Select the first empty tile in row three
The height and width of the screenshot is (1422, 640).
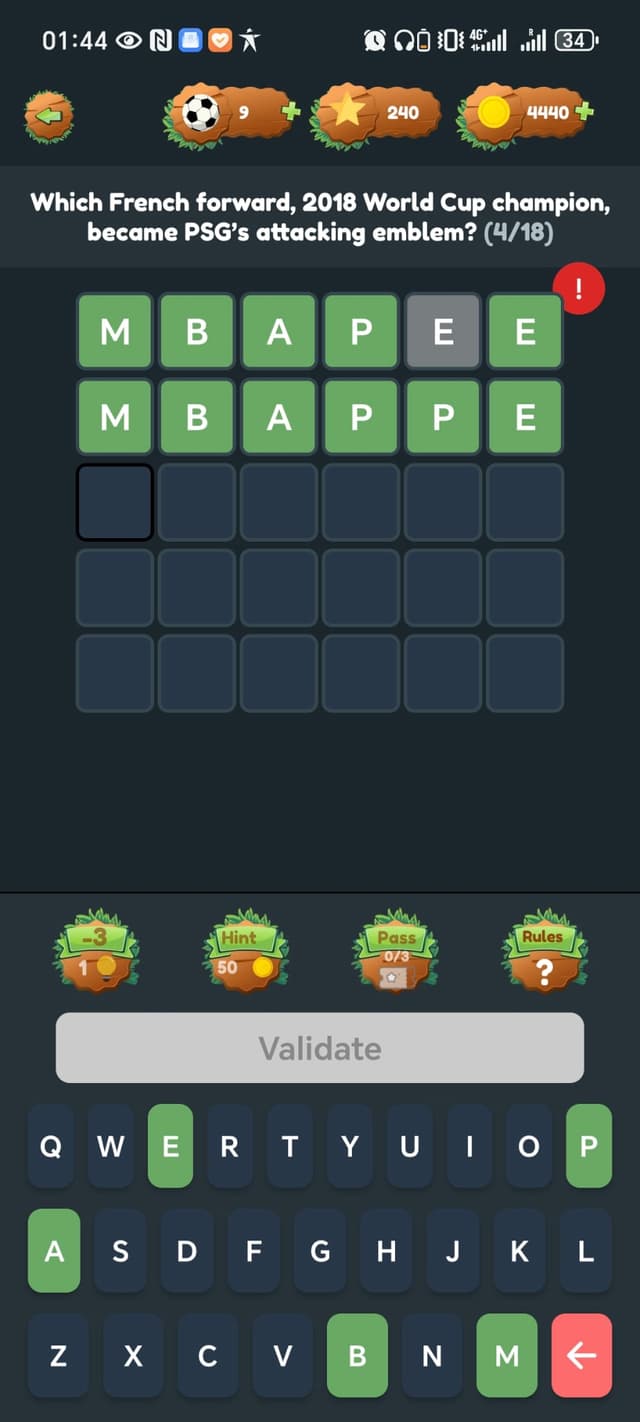115,502
